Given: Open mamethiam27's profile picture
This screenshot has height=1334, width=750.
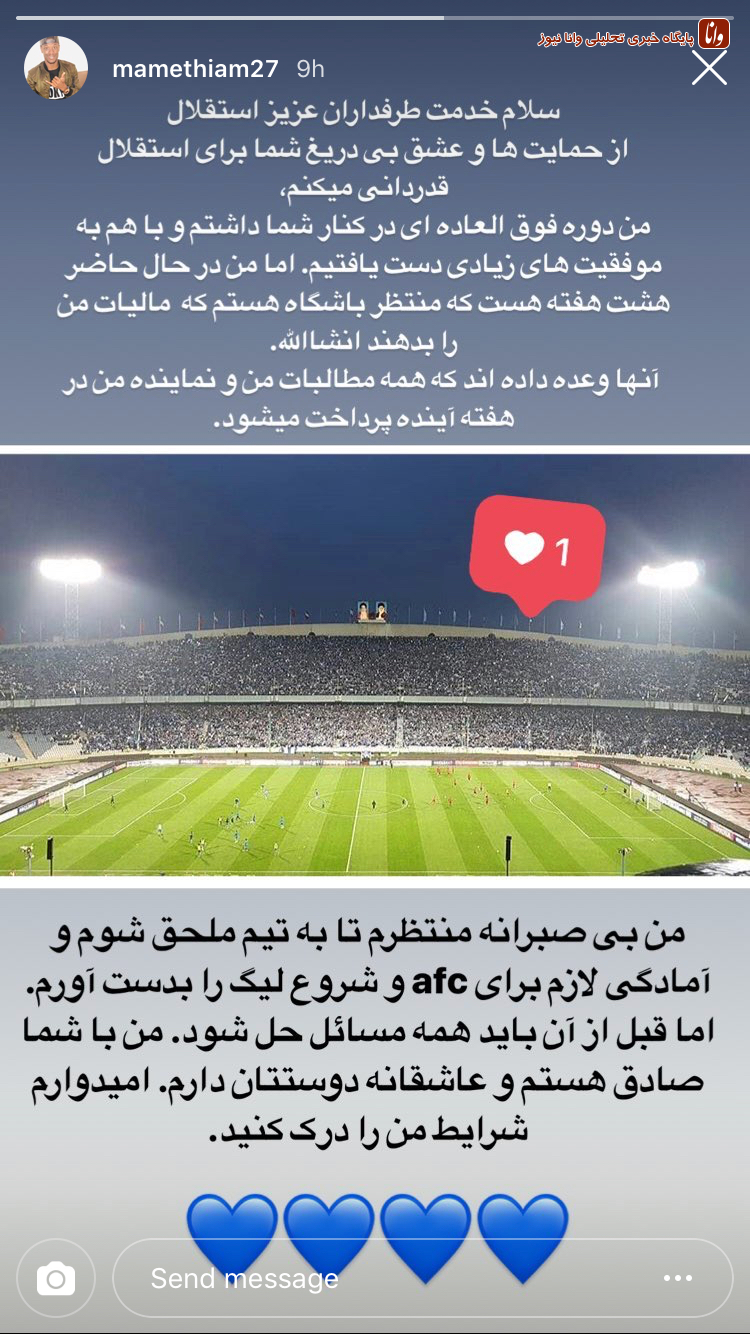Looking at the screenshot, I should [x=55, y=68].
